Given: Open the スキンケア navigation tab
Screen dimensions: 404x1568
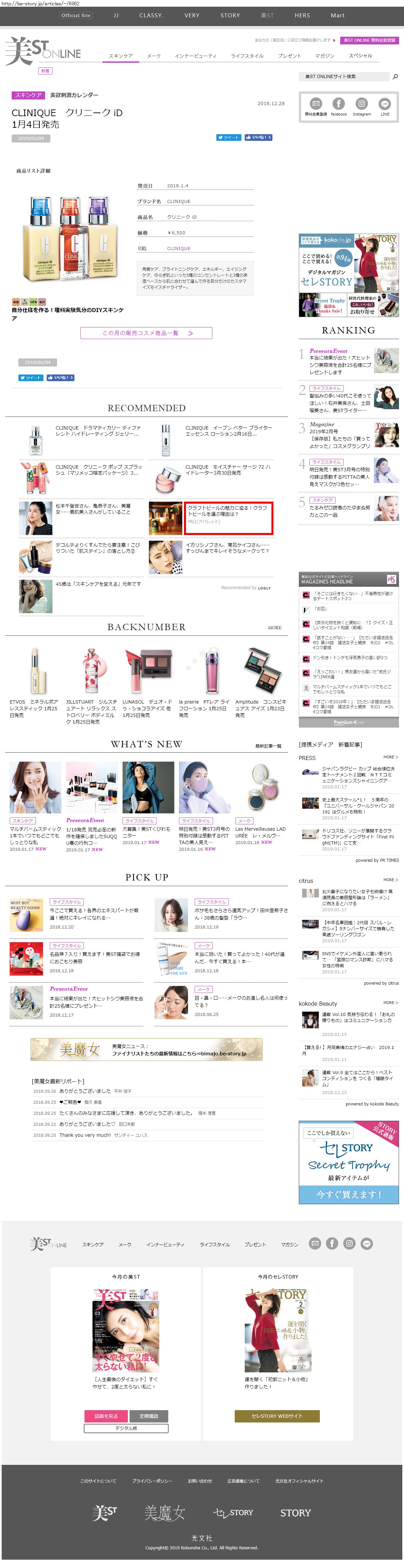Looking at the screenshot, I should pyautogui.click(x=121, y=56).
